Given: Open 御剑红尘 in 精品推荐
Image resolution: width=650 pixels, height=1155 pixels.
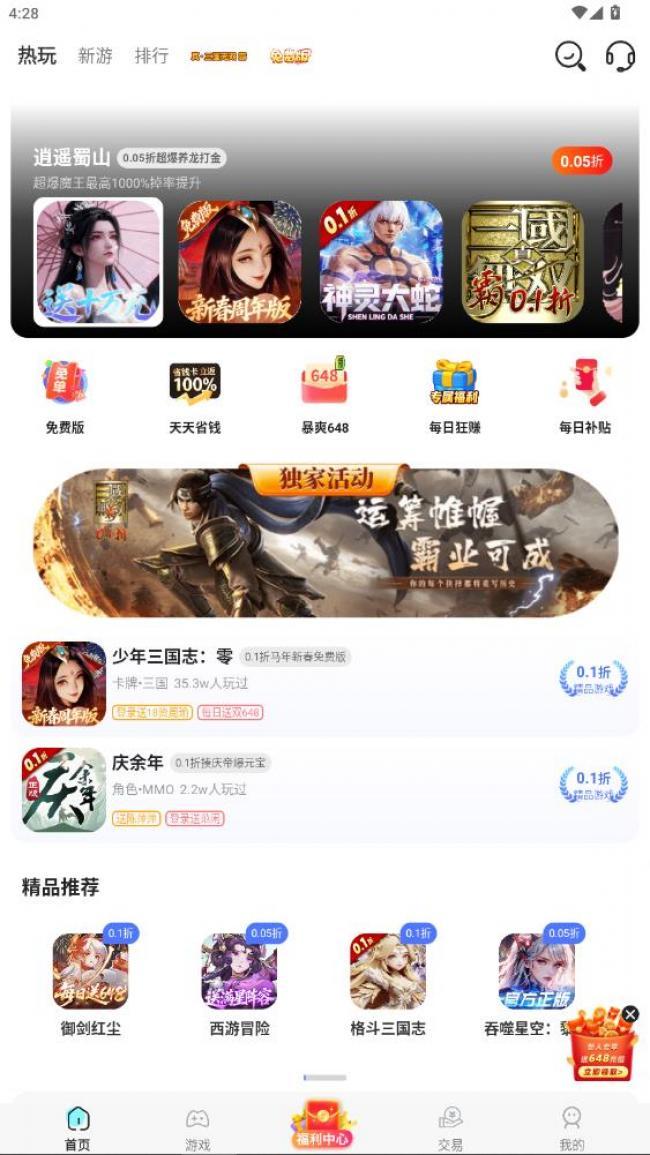Looking at the screenshot, I should 91,980.
